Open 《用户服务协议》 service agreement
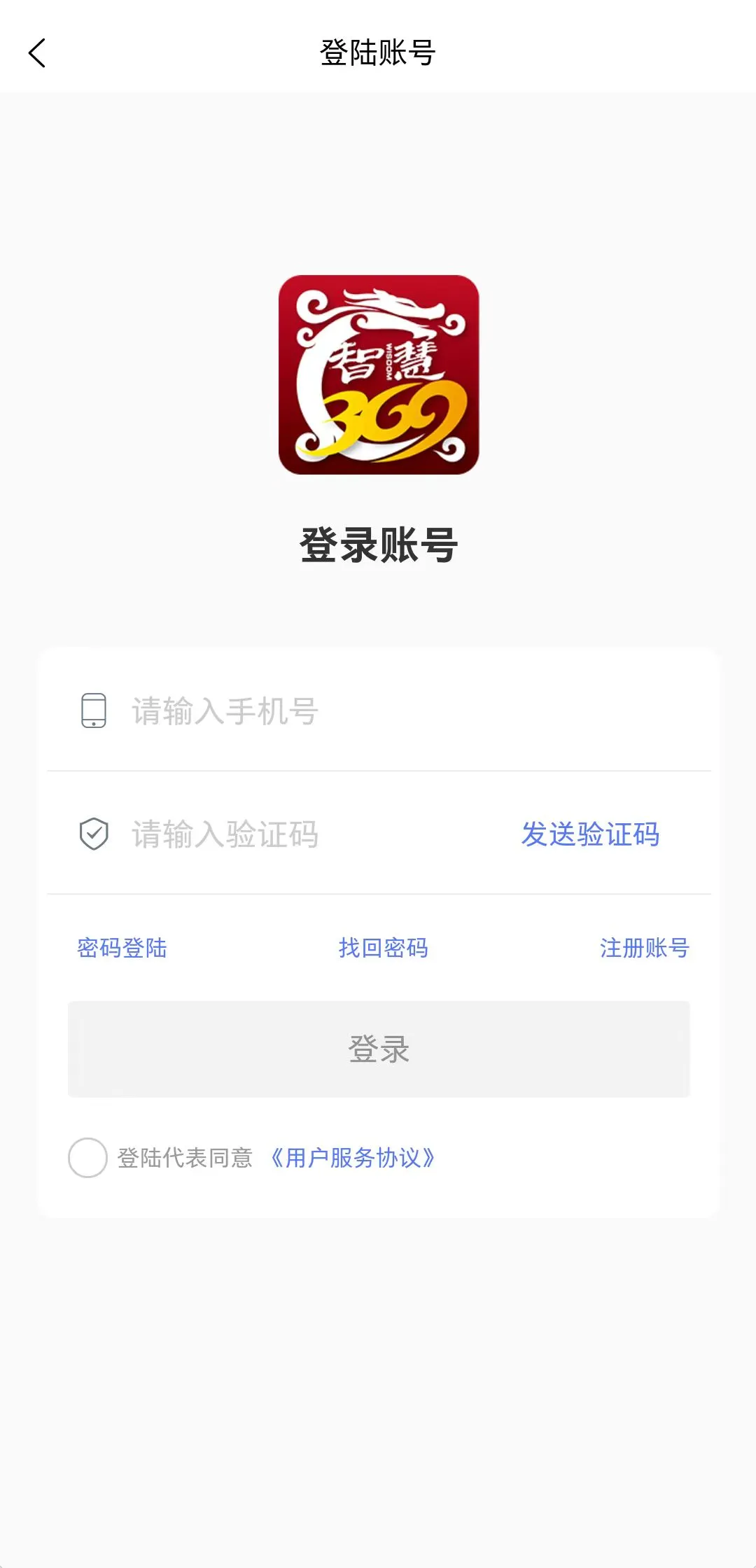 (x=352, y=1158)
